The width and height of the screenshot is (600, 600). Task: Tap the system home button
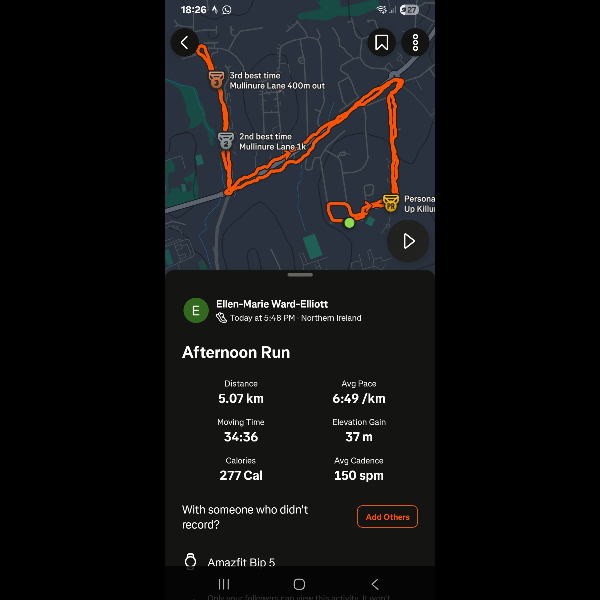[299, 584]
